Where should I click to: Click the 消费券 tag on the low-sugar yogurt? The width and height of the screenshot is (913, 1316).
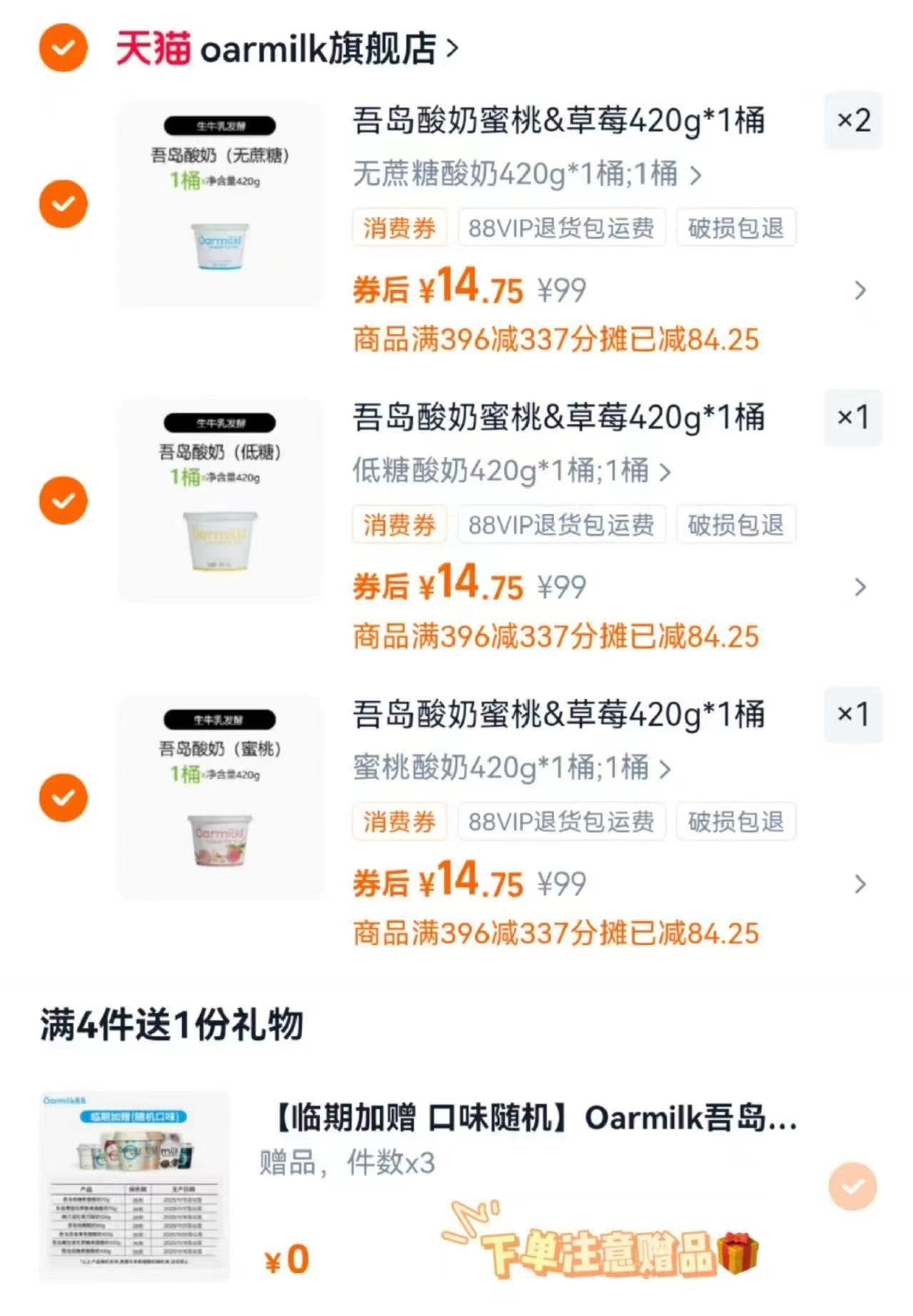[399, 525]
